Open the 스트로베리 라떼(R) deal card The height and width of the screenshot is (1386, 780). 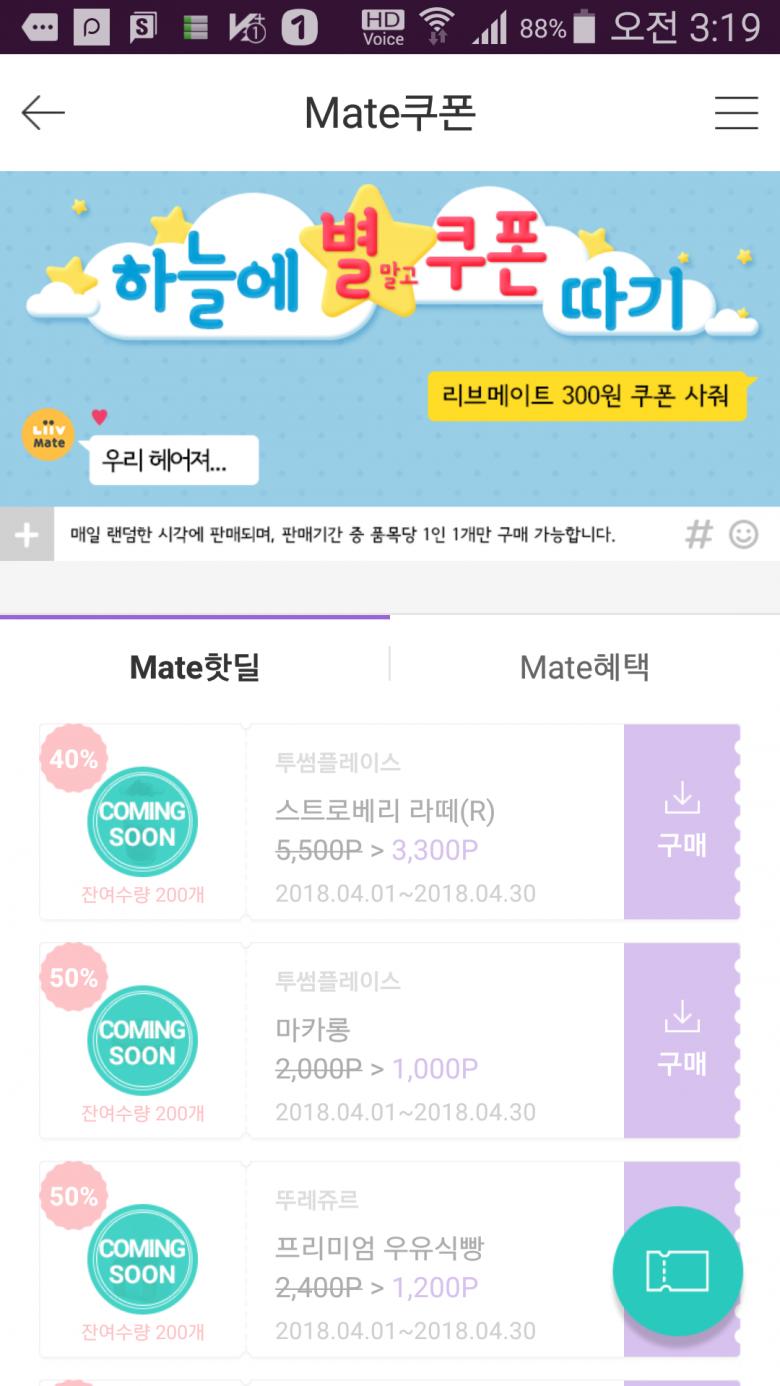tap(435, 822)
